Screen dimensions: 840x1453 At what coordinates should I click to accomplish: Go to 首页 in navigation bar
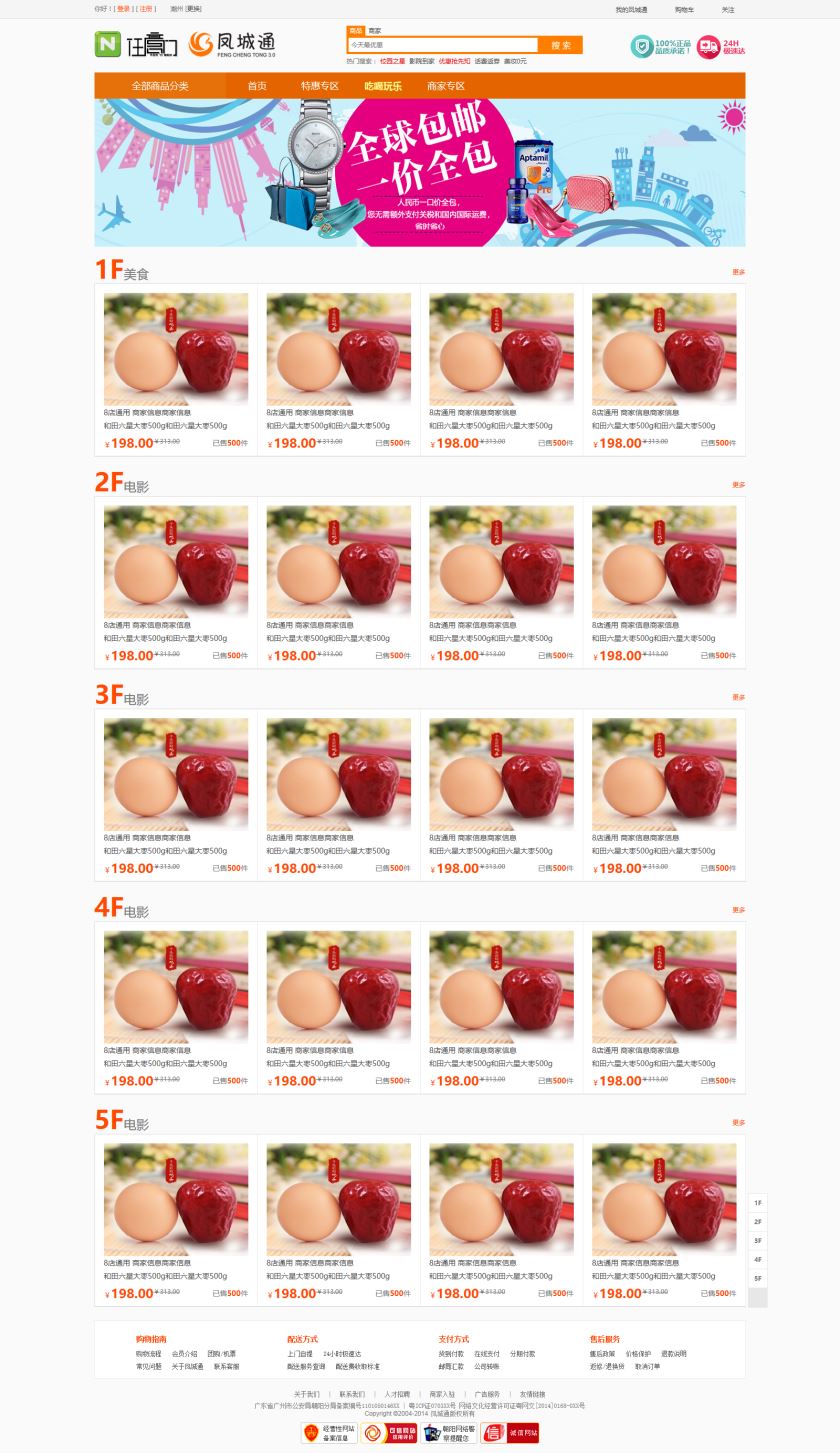tap(257, 86)
